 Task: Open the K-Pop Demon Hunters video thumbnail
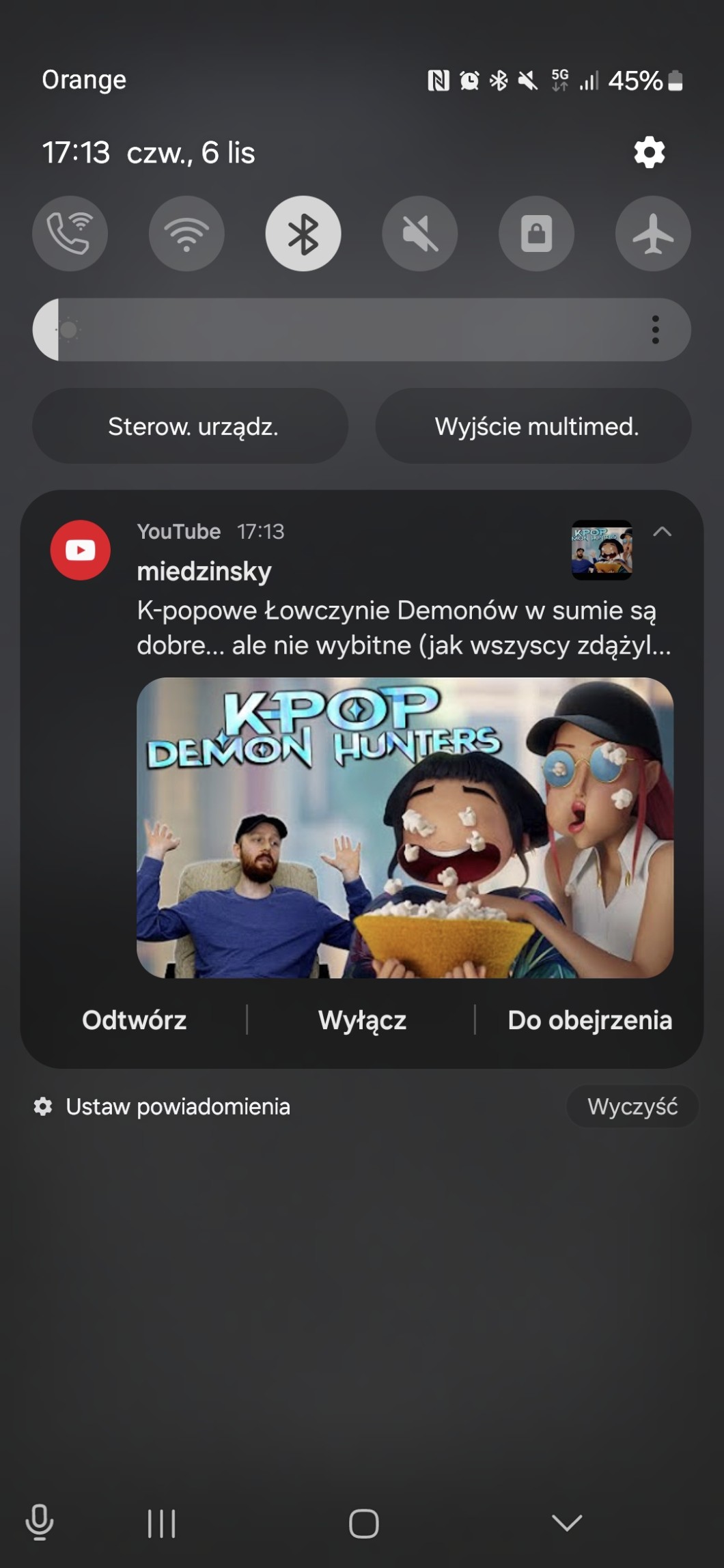click(x=405, y=828)
